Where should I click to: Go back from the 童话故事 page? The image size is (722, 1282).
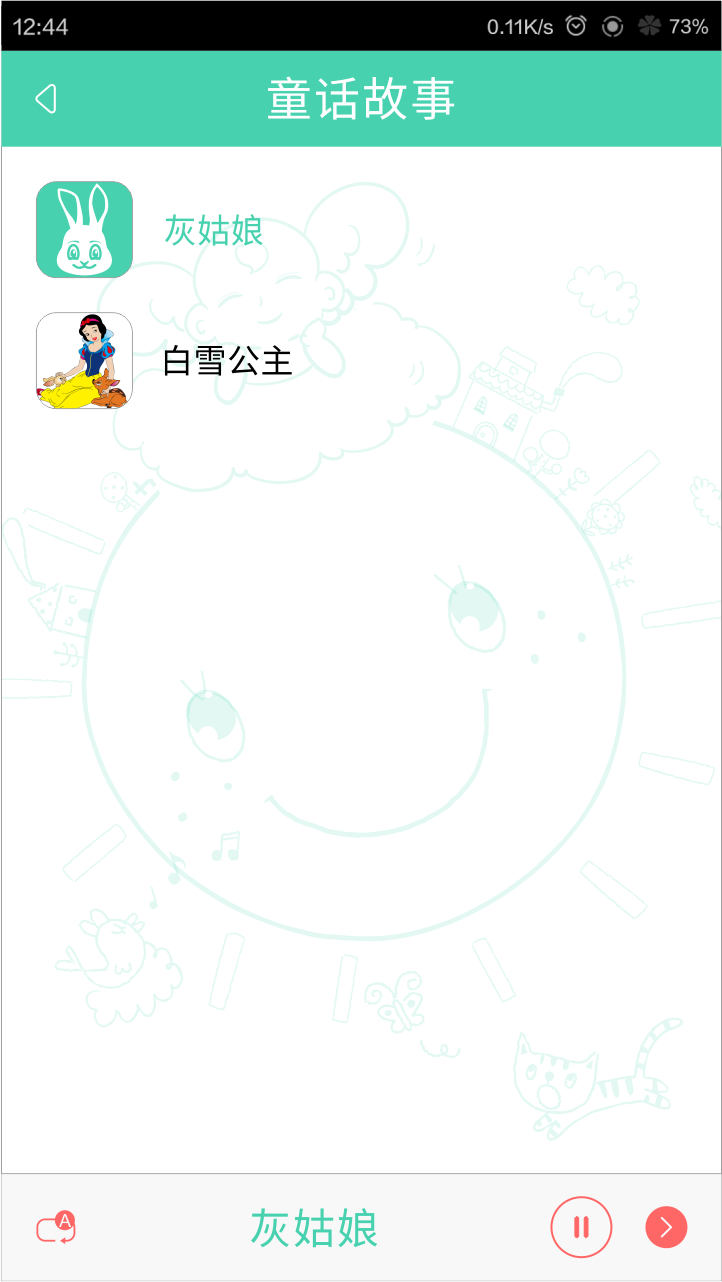pyautogui.click(x=45, y=99)
